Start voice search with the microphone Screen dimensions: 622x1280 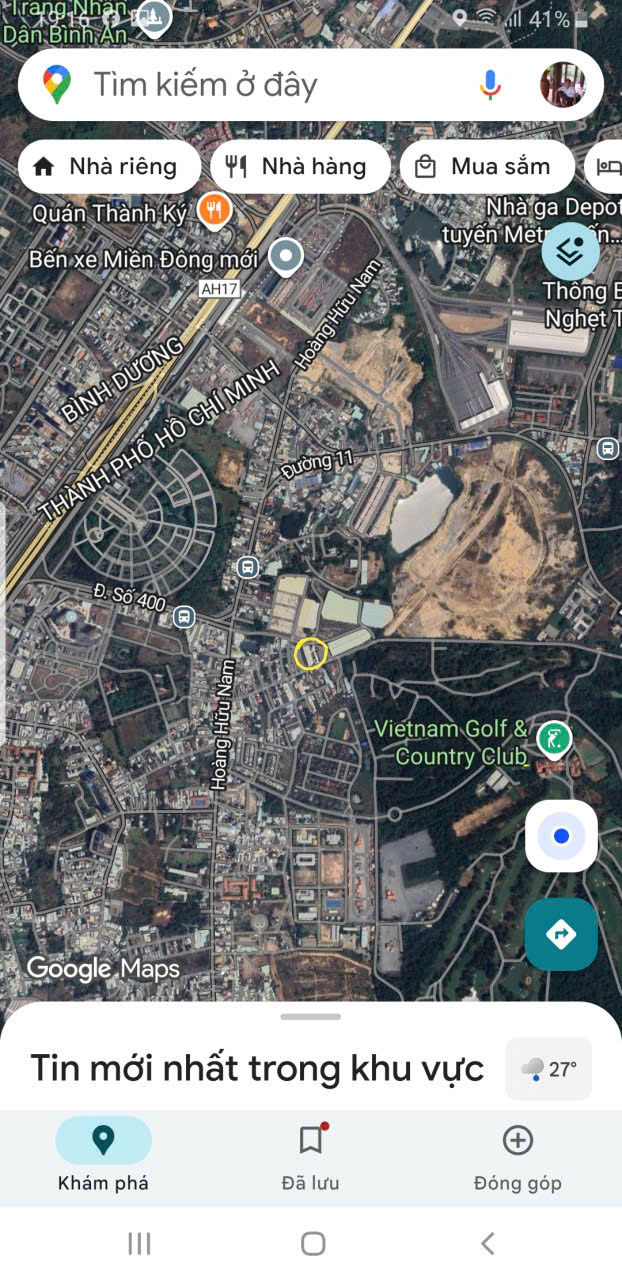coord(490,85)
